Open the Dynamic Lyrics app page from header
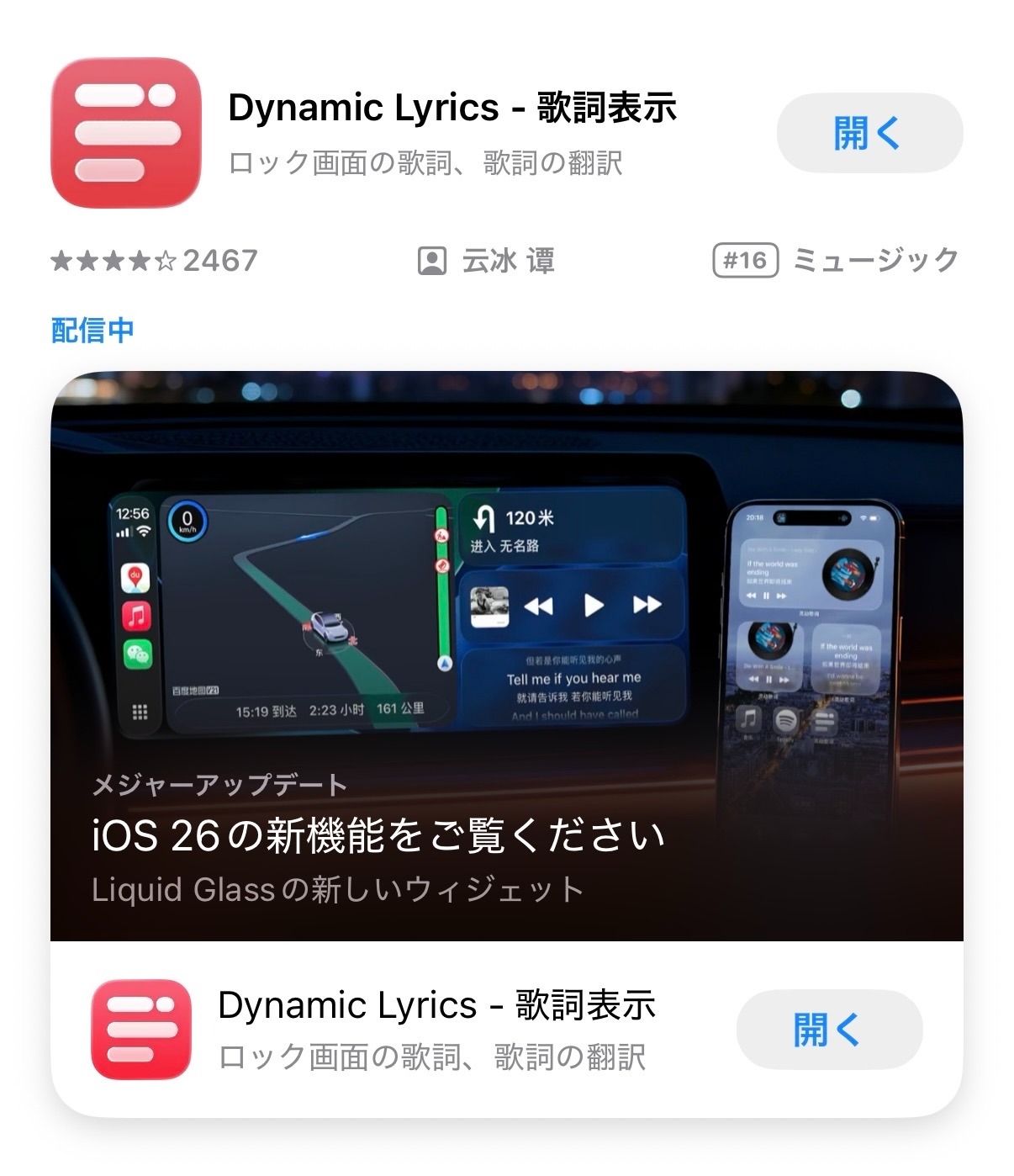The image size is (1014, 1176). point(452,109)
